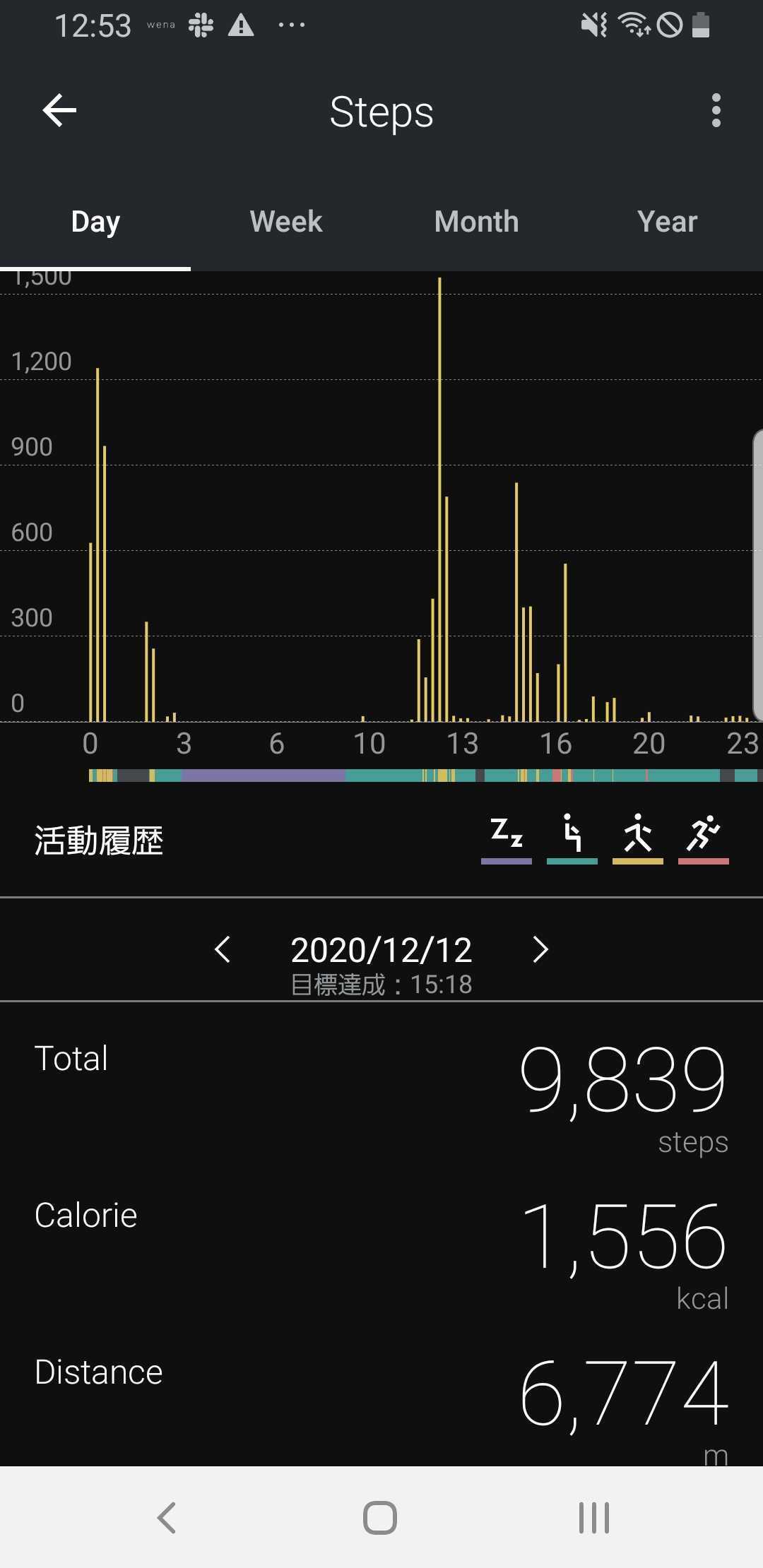Switch to the Week tab
This screenshot has height=1568, width=763.
coord(286,222)
